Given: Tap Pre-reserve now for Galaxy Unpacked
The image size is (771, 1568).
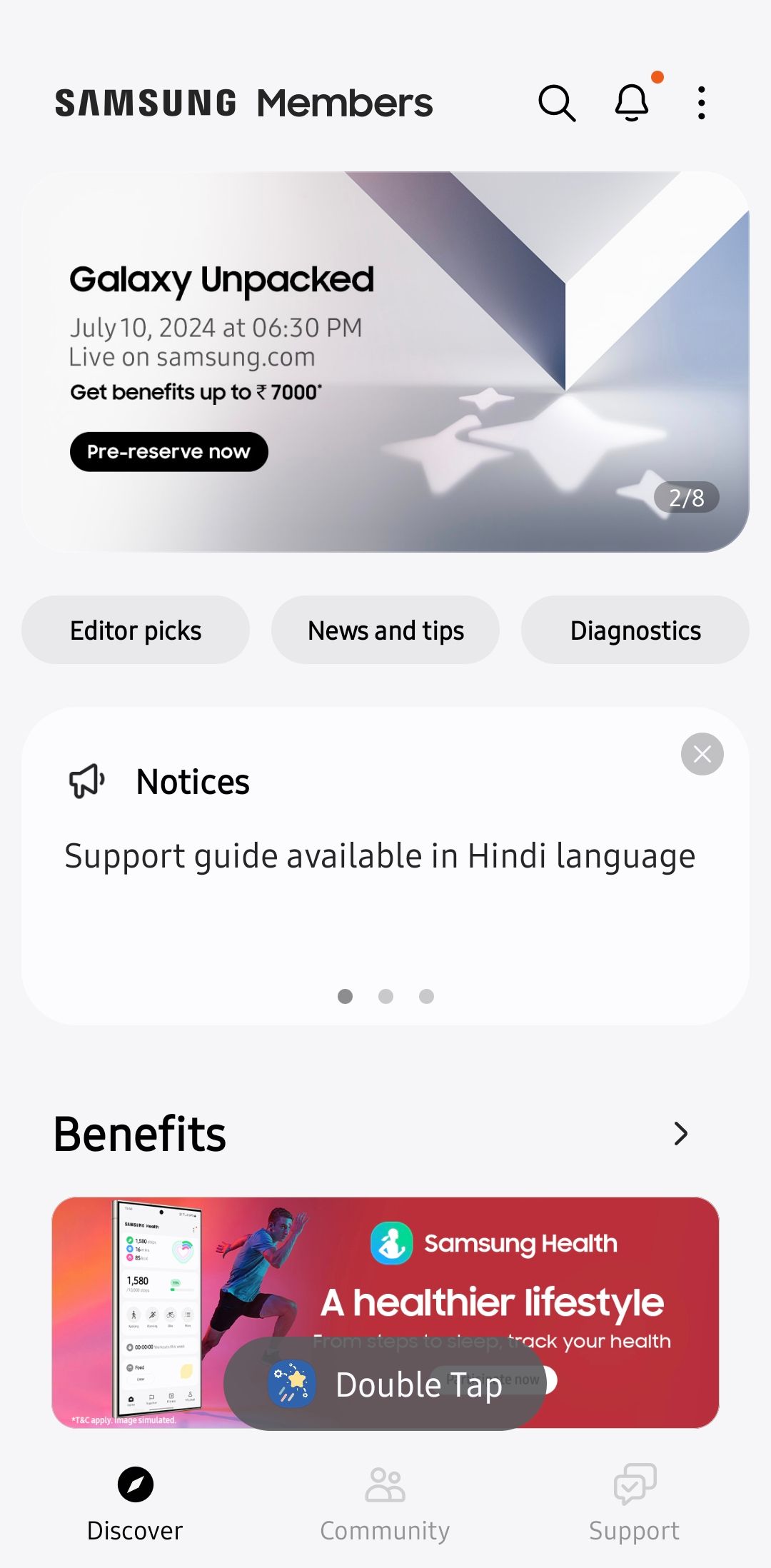Looking at the screenshot, I should tap(168, 451).
